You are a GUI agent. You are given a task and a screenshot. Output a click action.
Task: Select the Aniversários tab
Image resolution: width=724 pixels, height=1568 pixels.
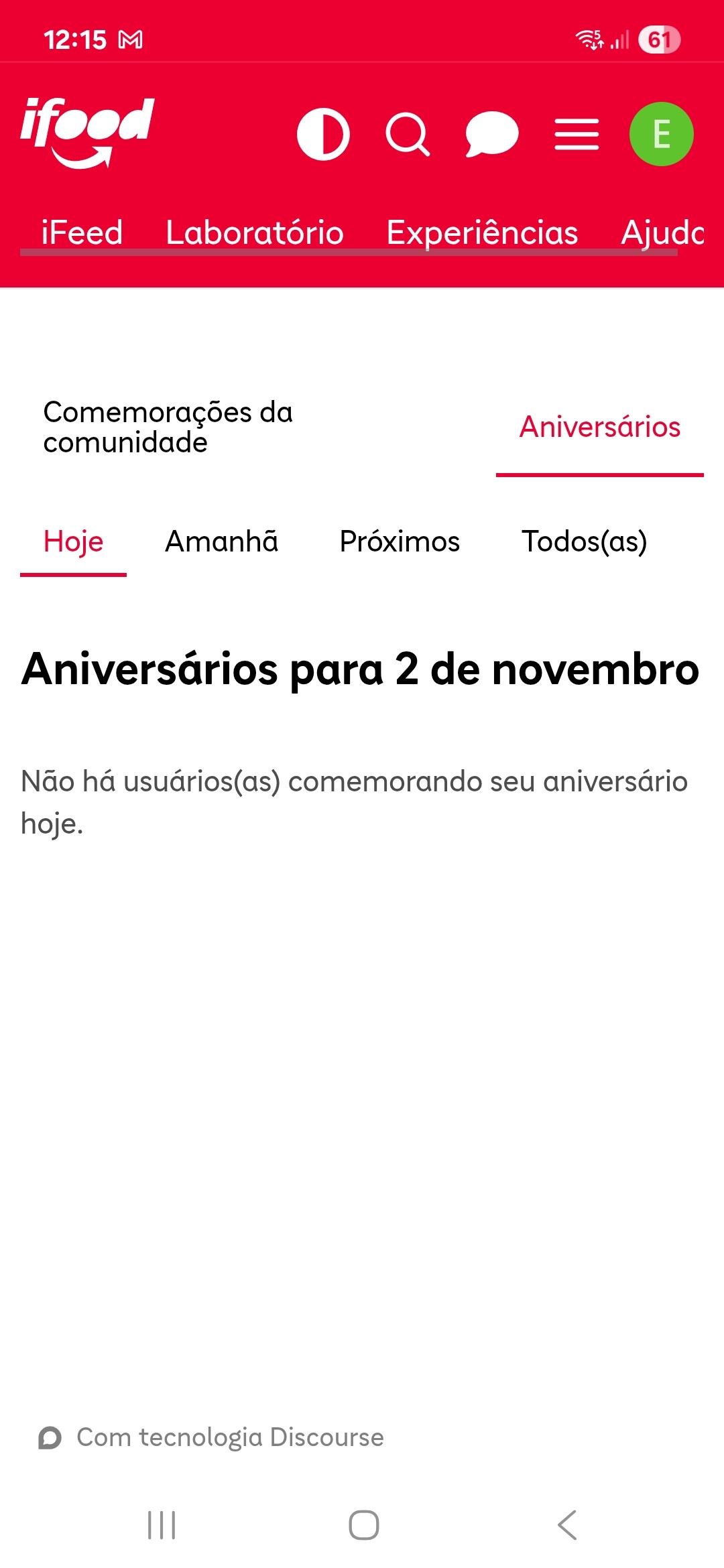pos(599,428)
